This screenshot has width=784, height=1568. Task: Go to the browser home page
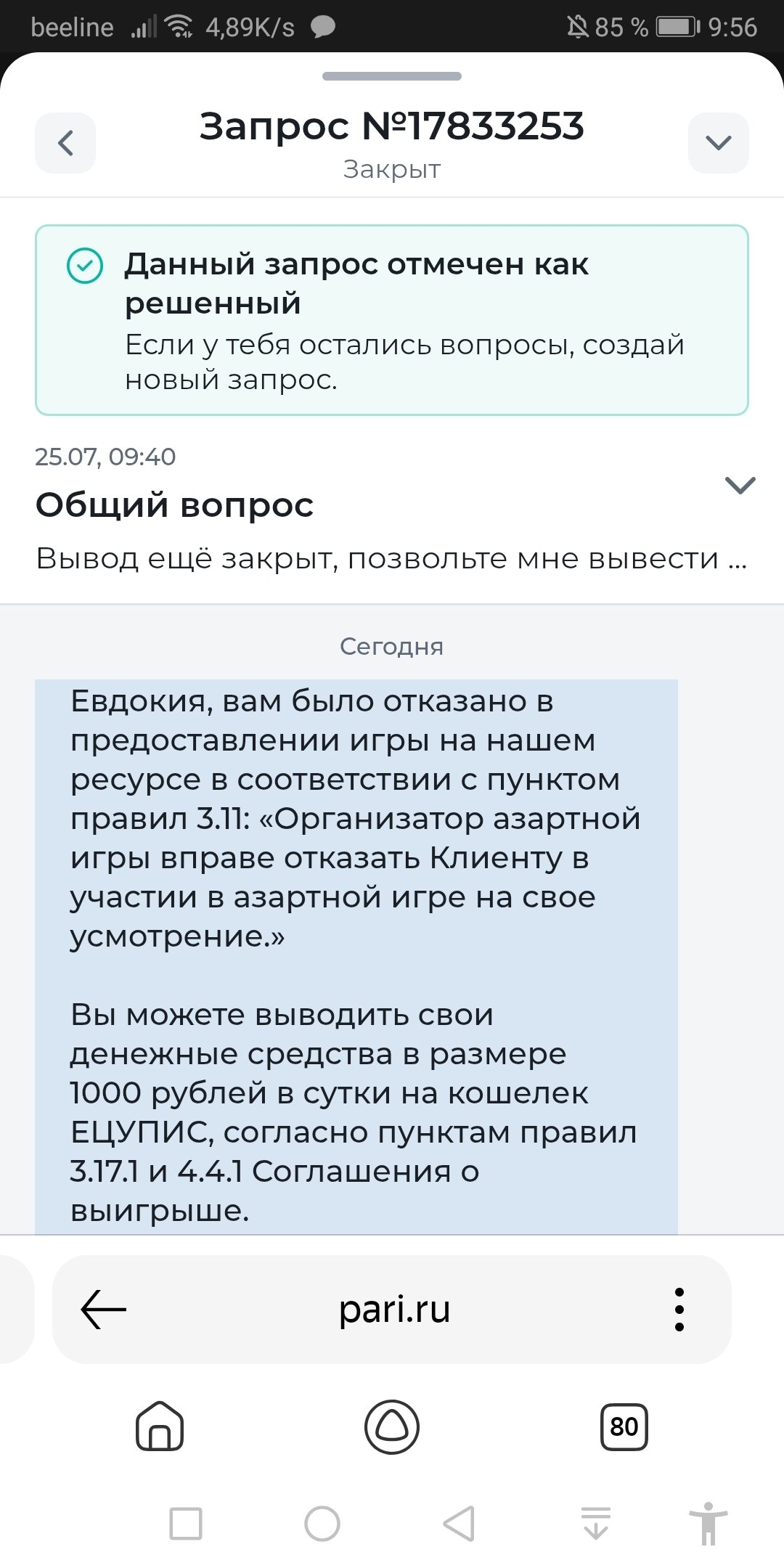coord(160,1426)
